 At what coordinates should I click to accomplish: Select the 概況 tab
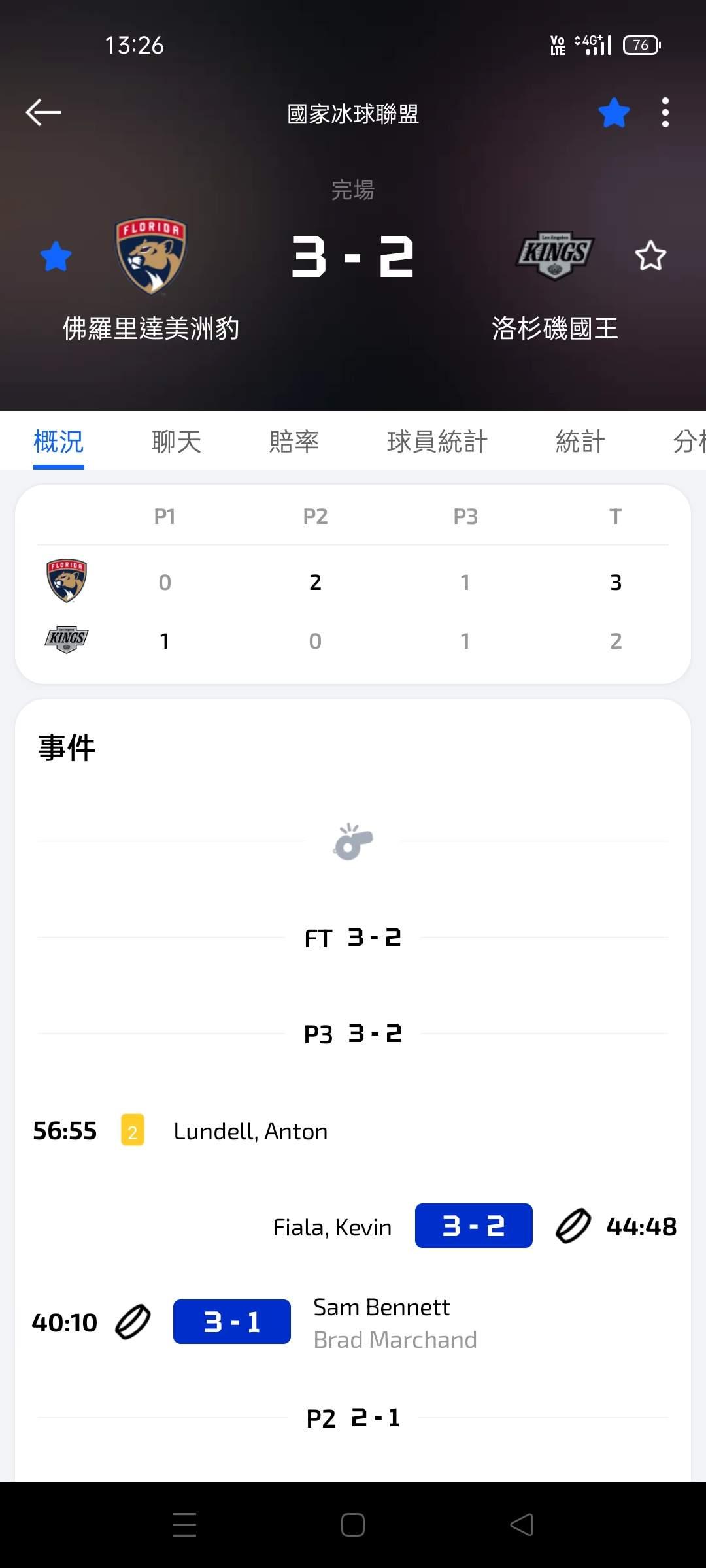click(x=59, y=442)
